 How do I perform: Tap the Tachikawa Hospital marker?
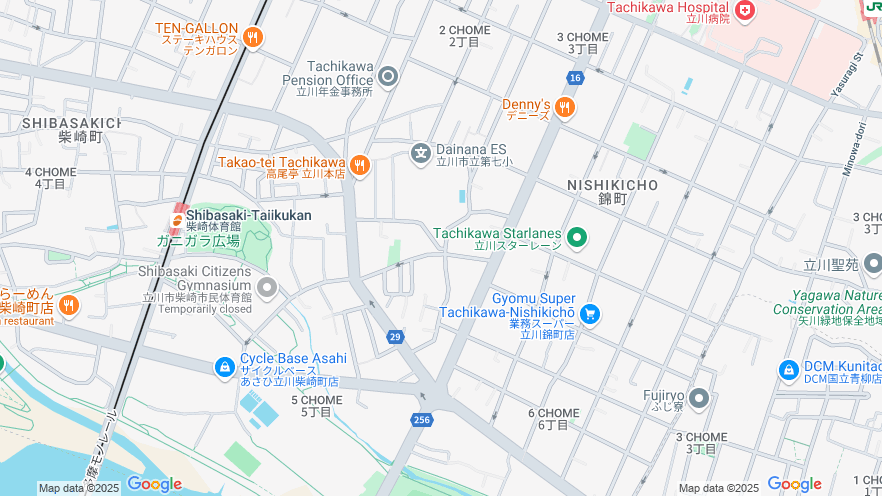(744, 10)
